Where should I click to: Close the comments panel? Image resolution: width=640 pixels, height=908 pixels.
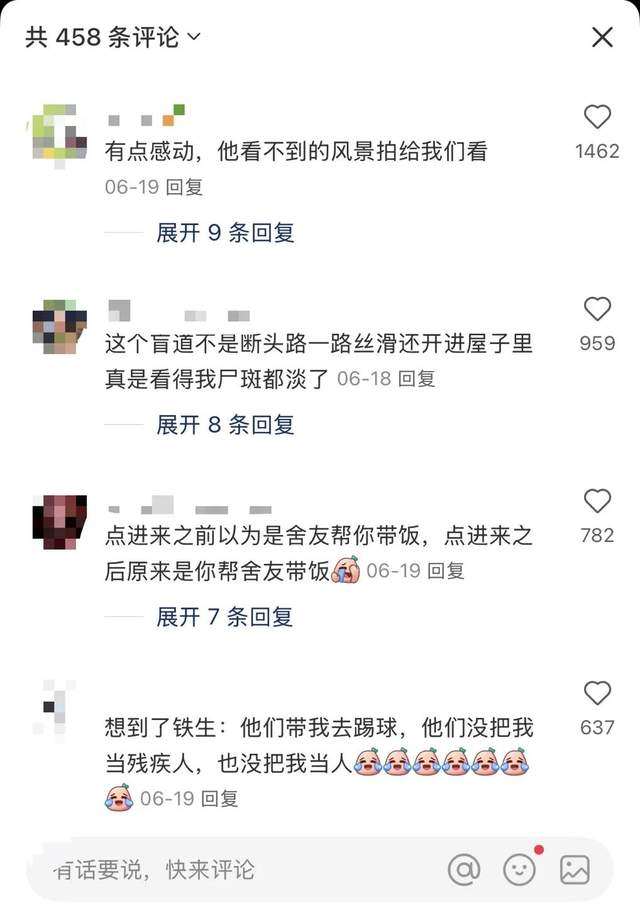[x=602, y=38]
